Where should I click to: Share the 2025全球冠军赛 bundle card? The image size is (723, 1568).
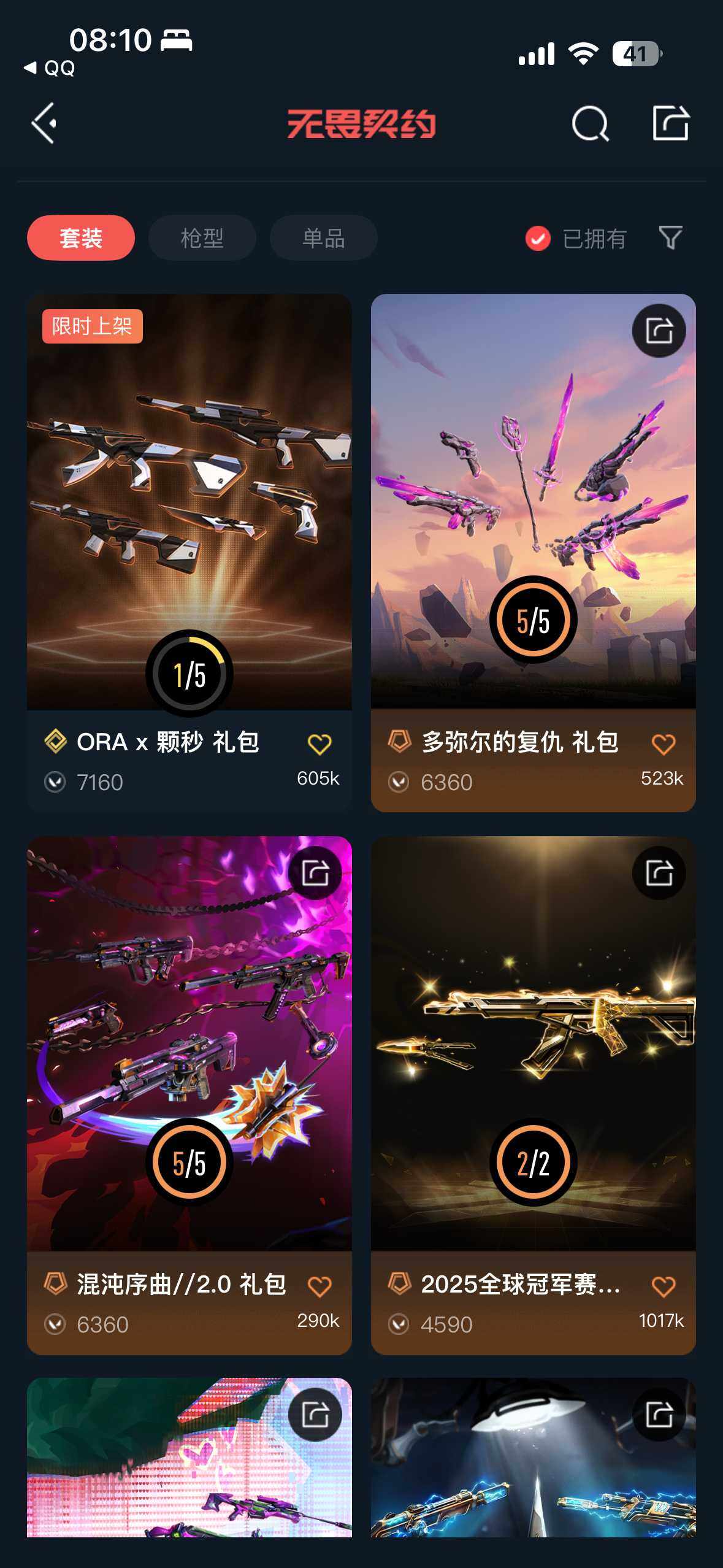658,872
